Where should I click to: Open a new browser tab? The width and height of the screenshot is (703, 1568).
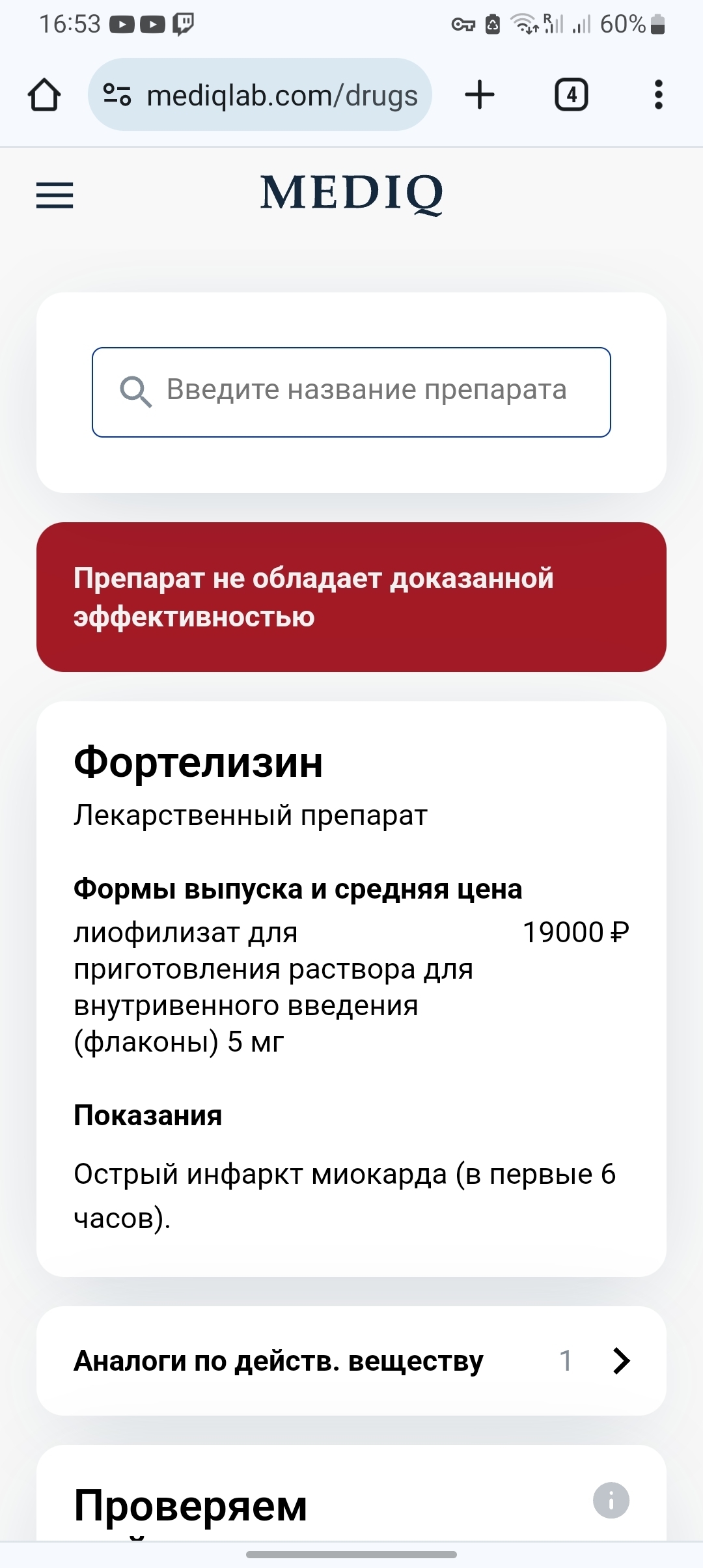point(480,95)
